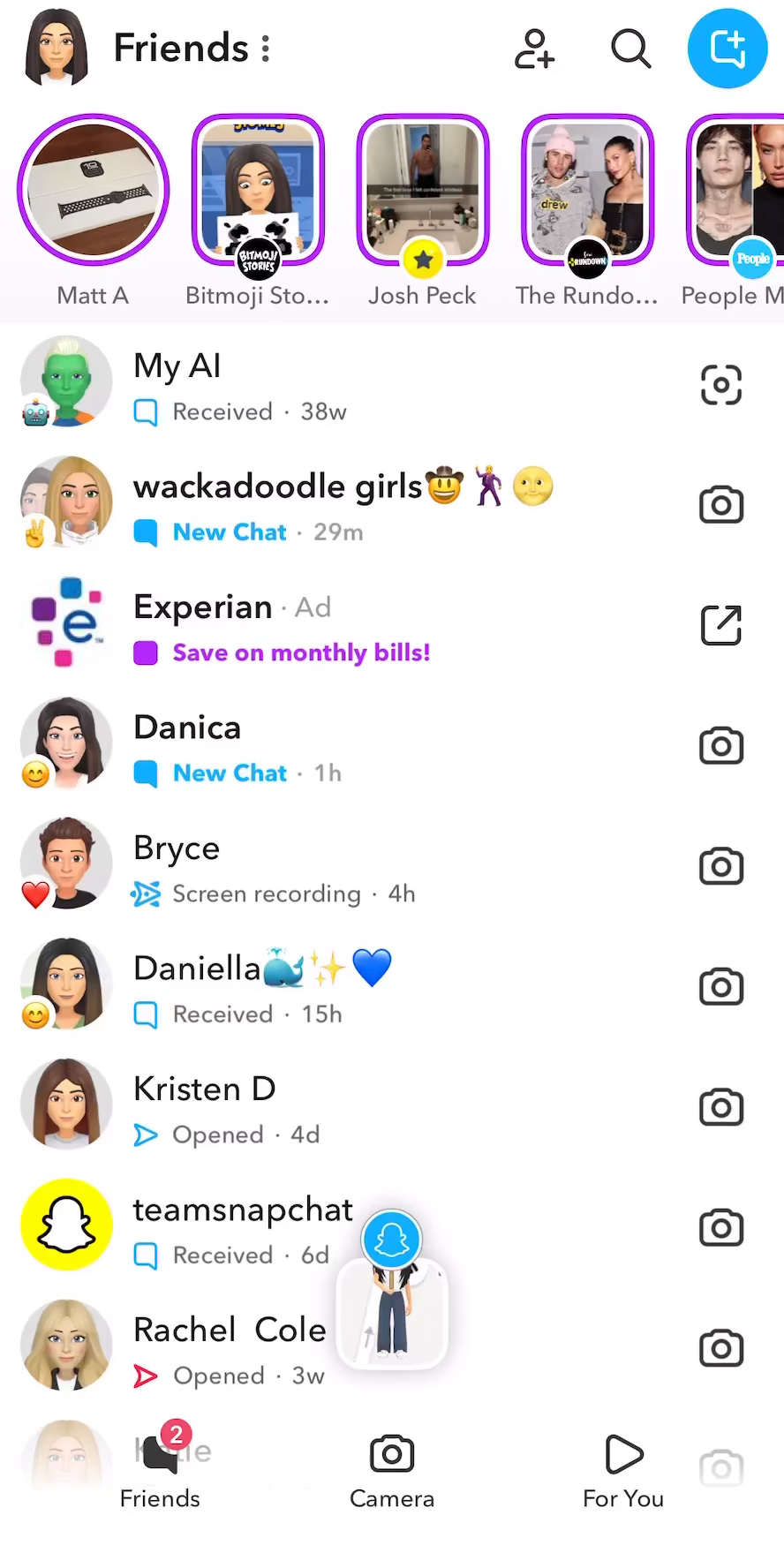Open the My AI chat
Screen dimensions: 784x1568
coord(353,386)
